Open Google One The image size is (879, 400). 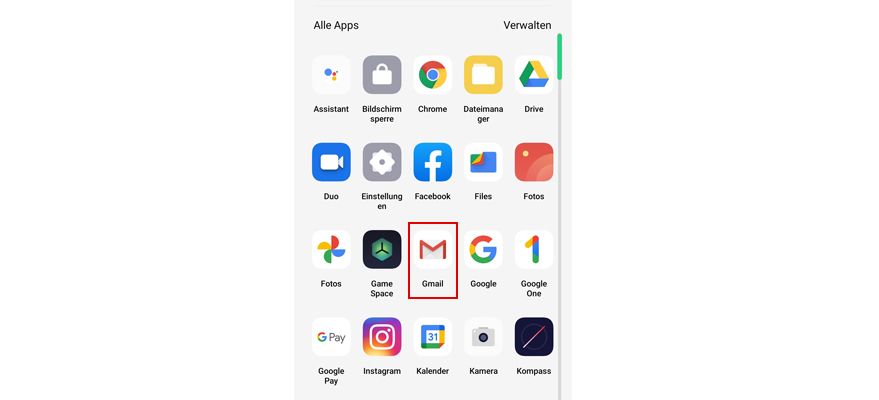coord(534,250)
